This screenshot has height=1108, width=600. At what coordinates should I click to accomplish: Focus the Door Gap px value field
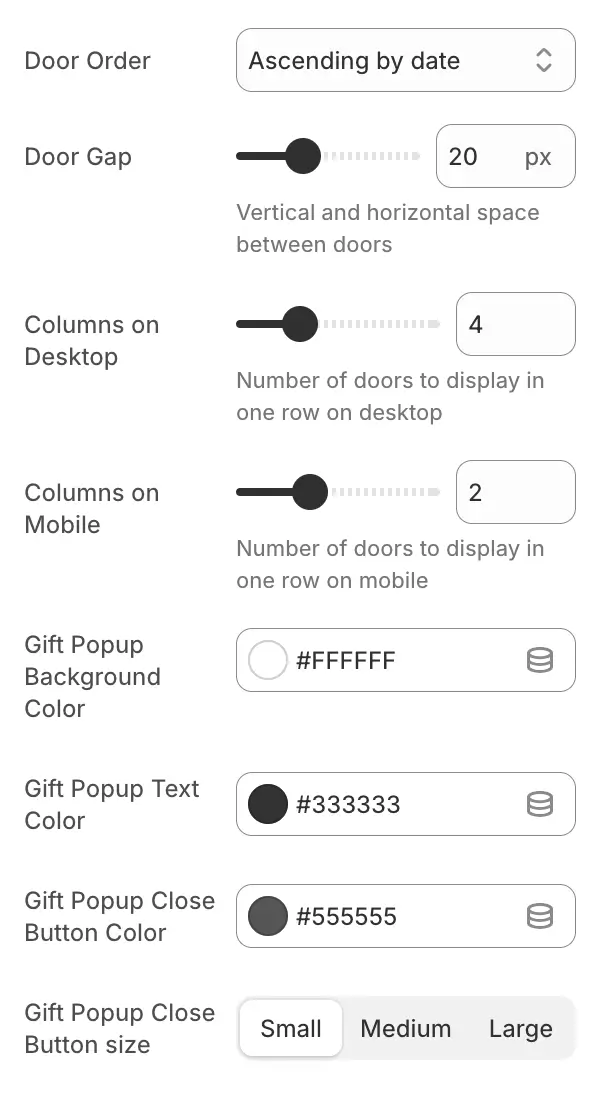tap(505, 156)
